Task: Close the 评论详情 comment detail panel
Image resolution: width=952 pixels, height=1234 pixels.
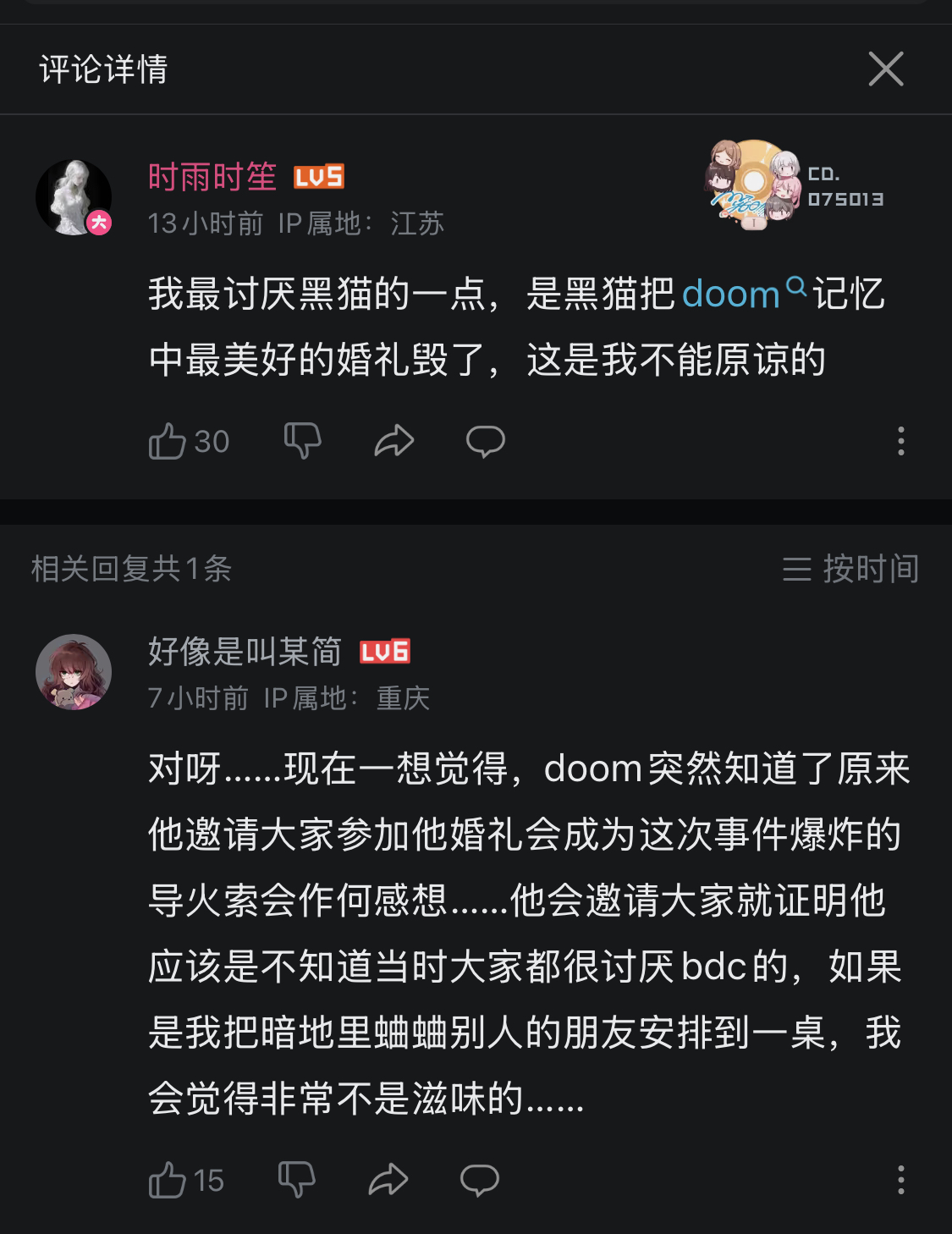Action: [885, 69]
